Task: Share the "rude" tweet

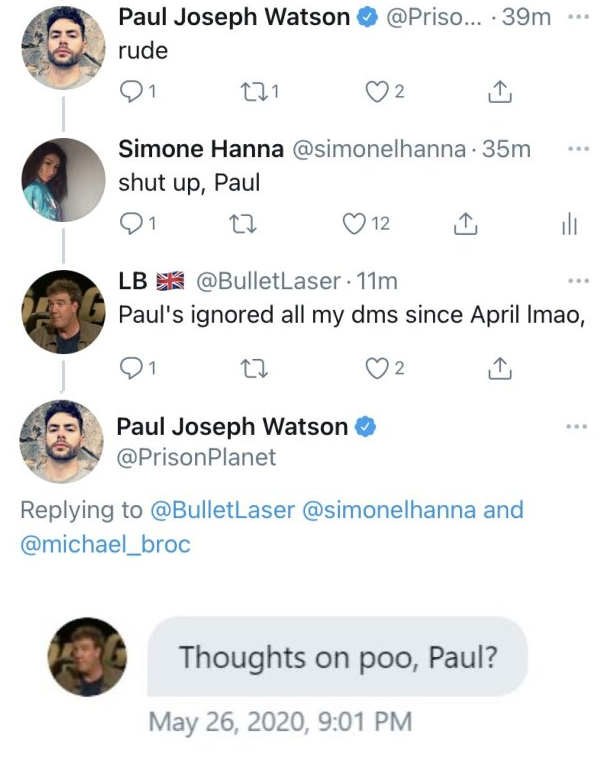Action: [x=499, y=92]
